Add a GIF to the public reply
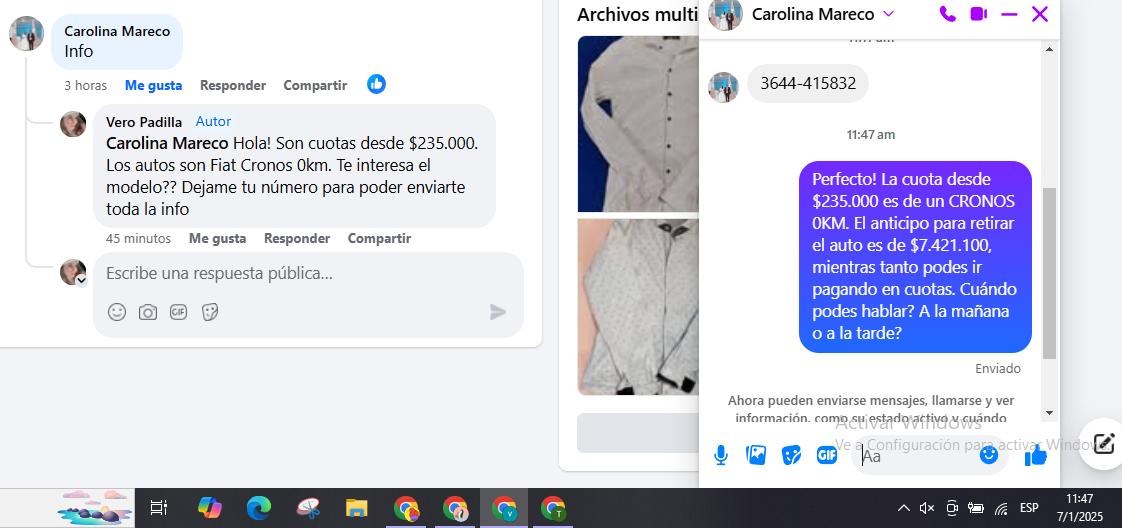This screenshot has width=1122, height=528. 179,312
